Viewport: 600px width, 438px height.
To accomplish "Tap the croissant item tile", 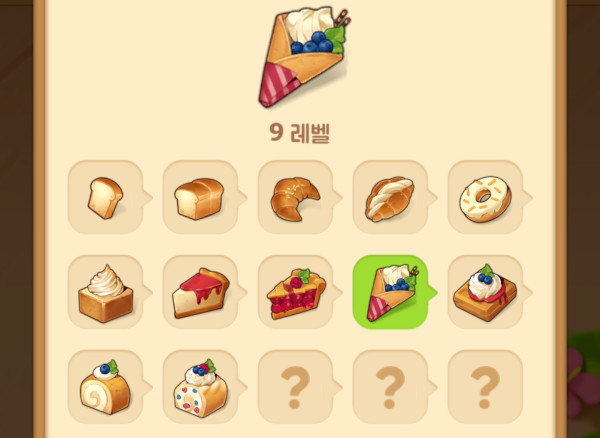I will pos(294,197).
